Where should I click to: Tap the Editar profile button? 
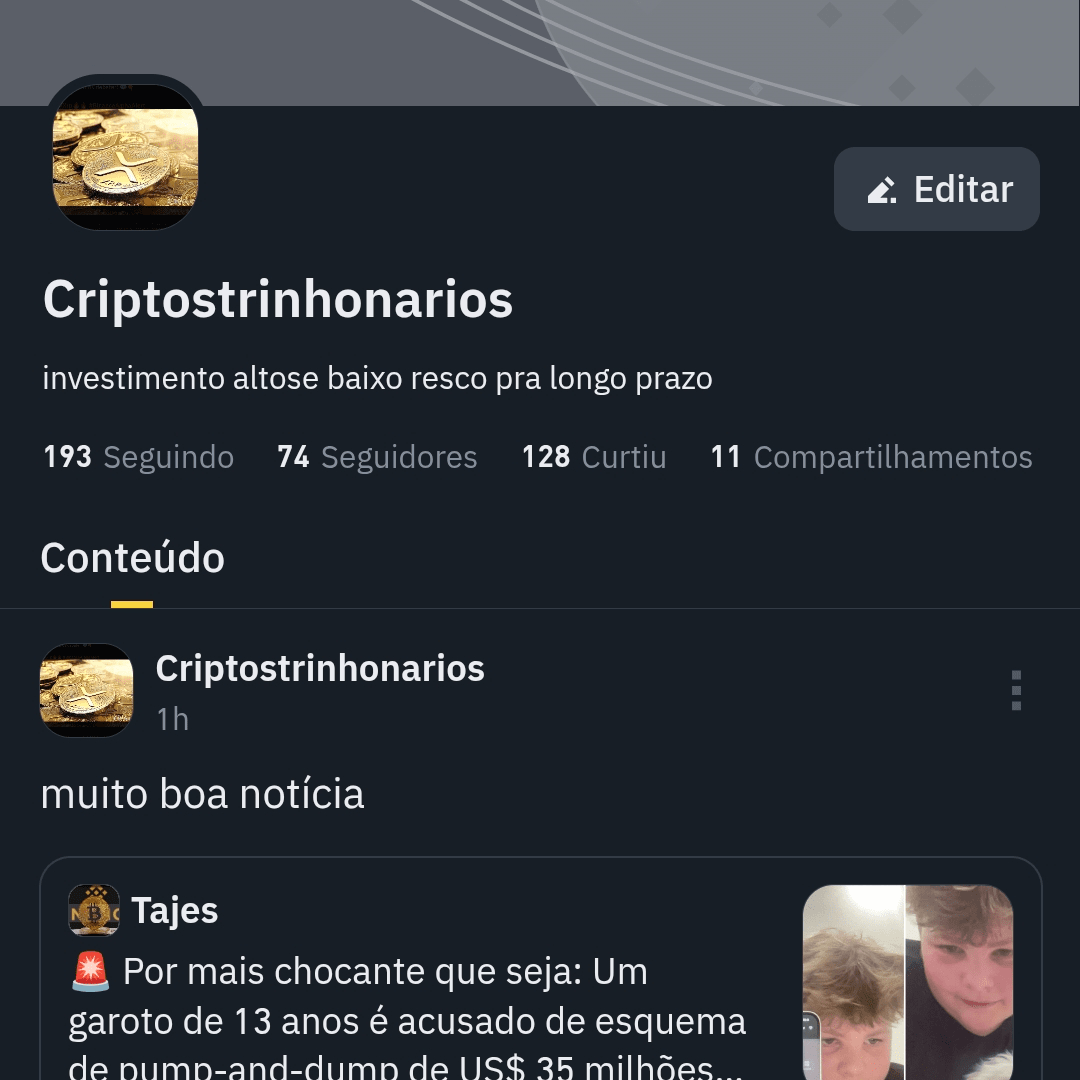pos(937,189)
